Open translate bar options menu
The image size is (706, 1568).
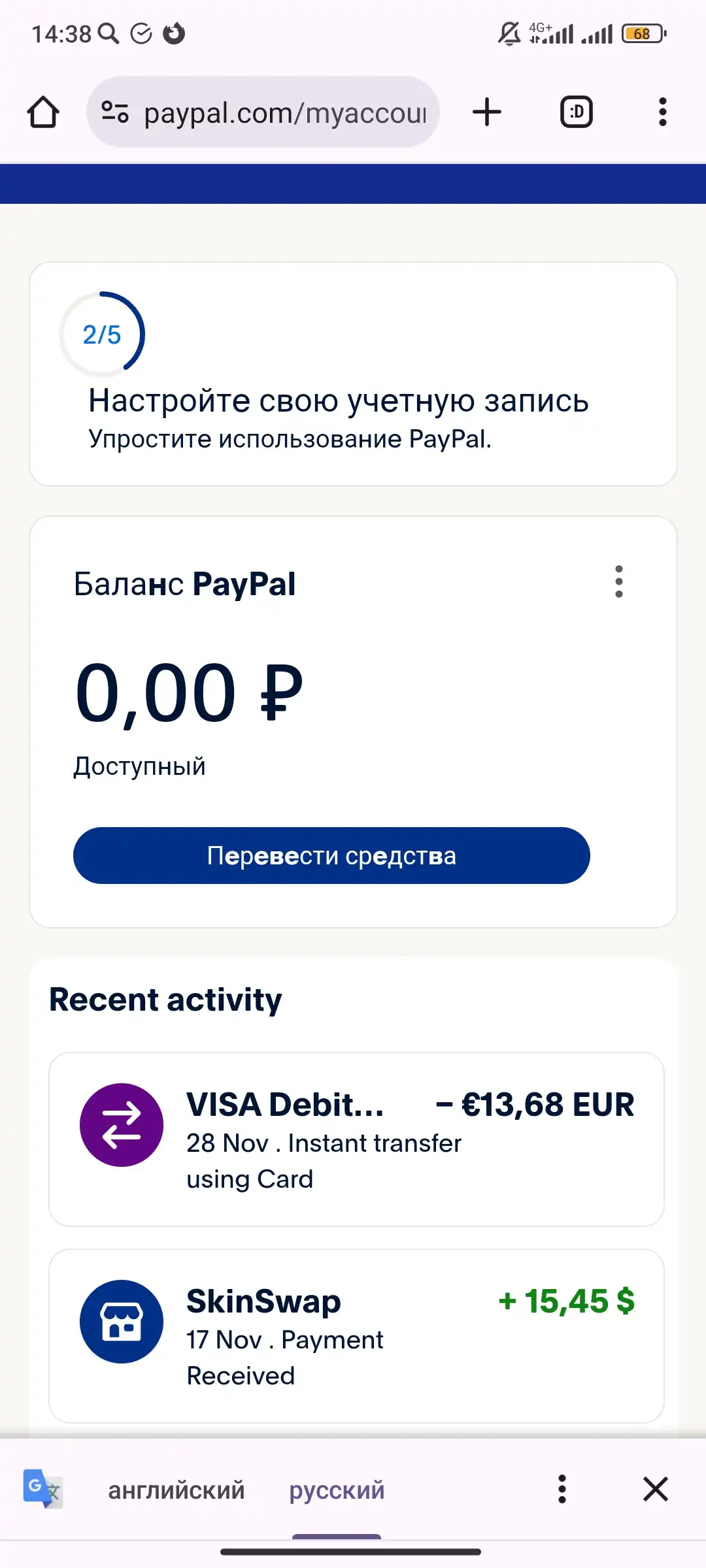pyautogui.click(x=562, y=1489)
